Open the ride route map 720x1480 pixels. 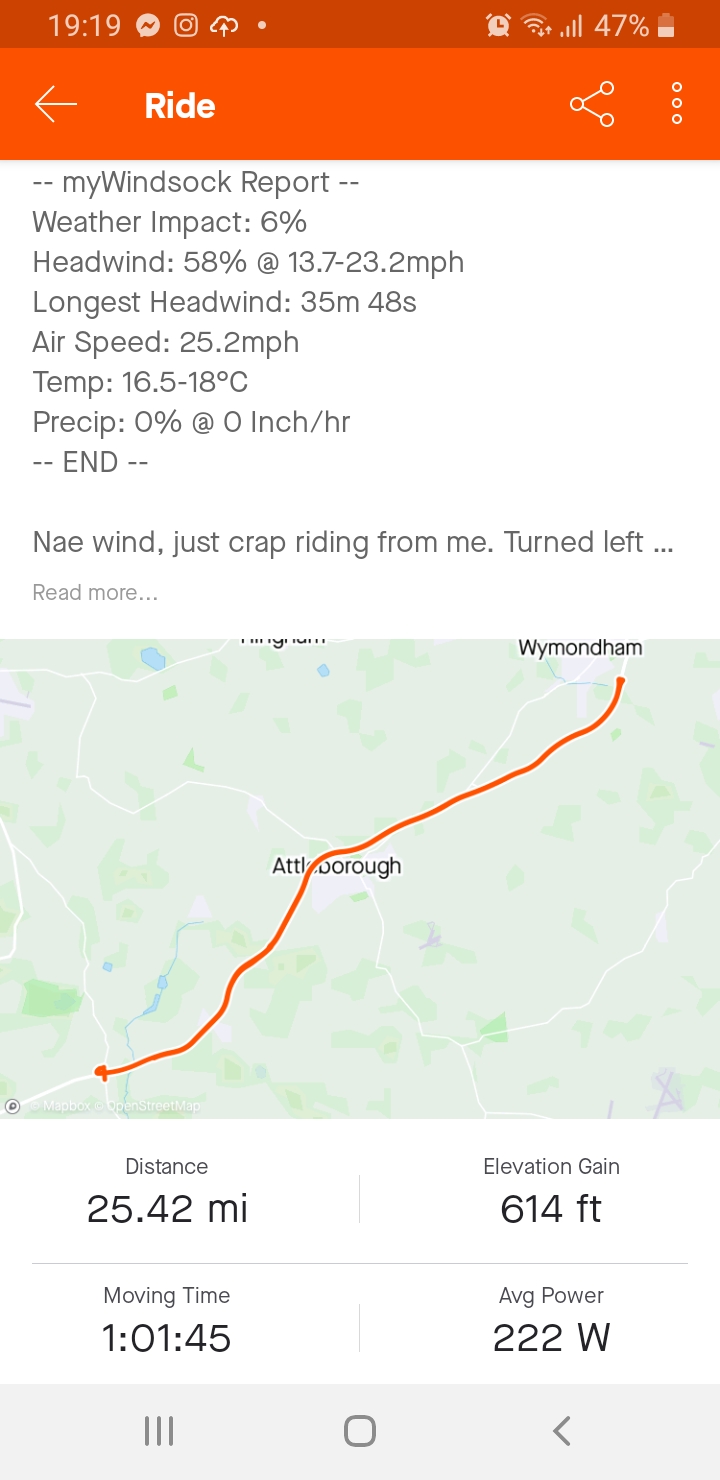click(x=360, y=878)
